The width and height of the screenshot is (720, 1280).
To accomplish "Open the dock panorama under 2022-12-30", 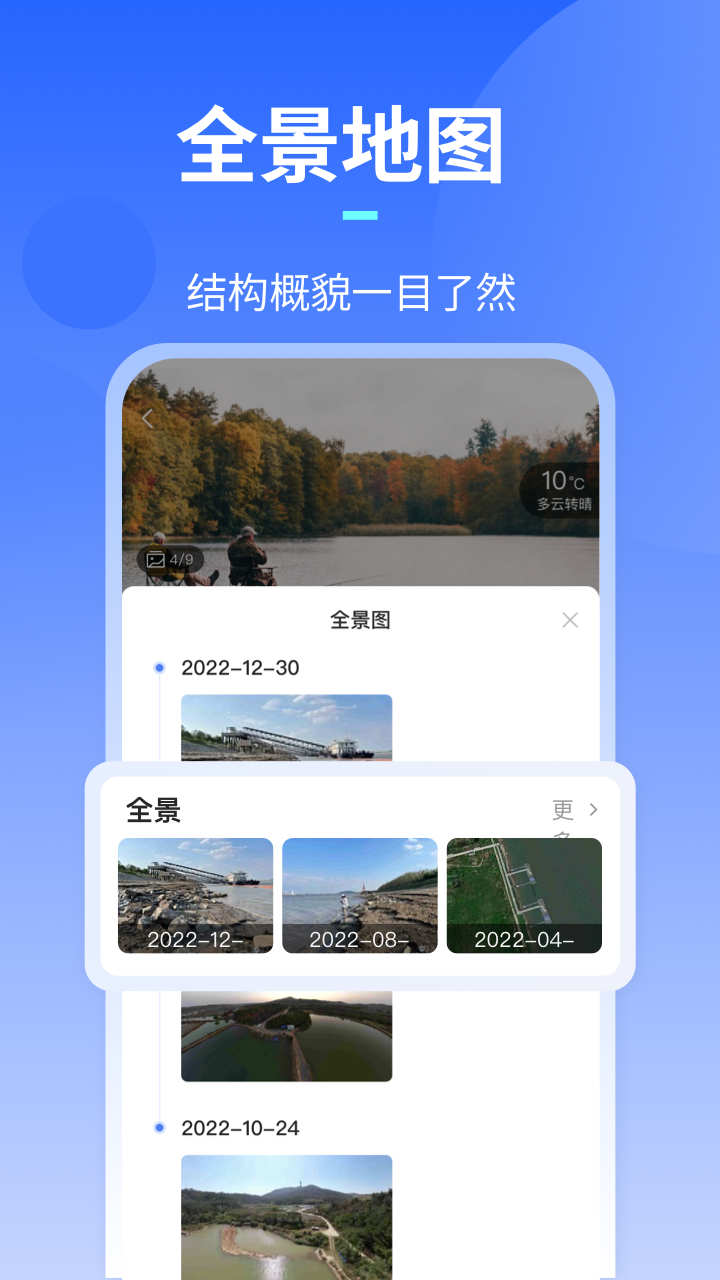I will pyautogui.click(x=287, y=730).
